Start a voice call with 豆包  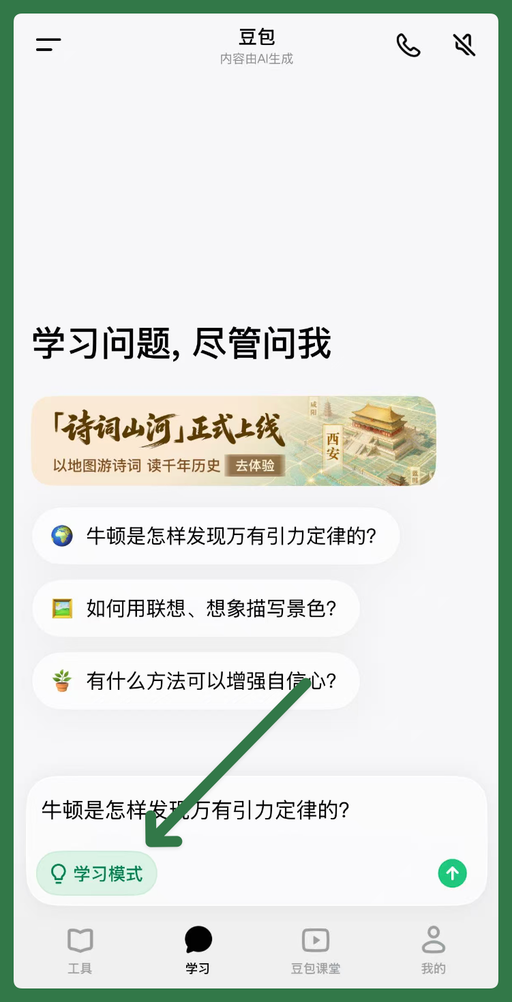coord(408,45)
